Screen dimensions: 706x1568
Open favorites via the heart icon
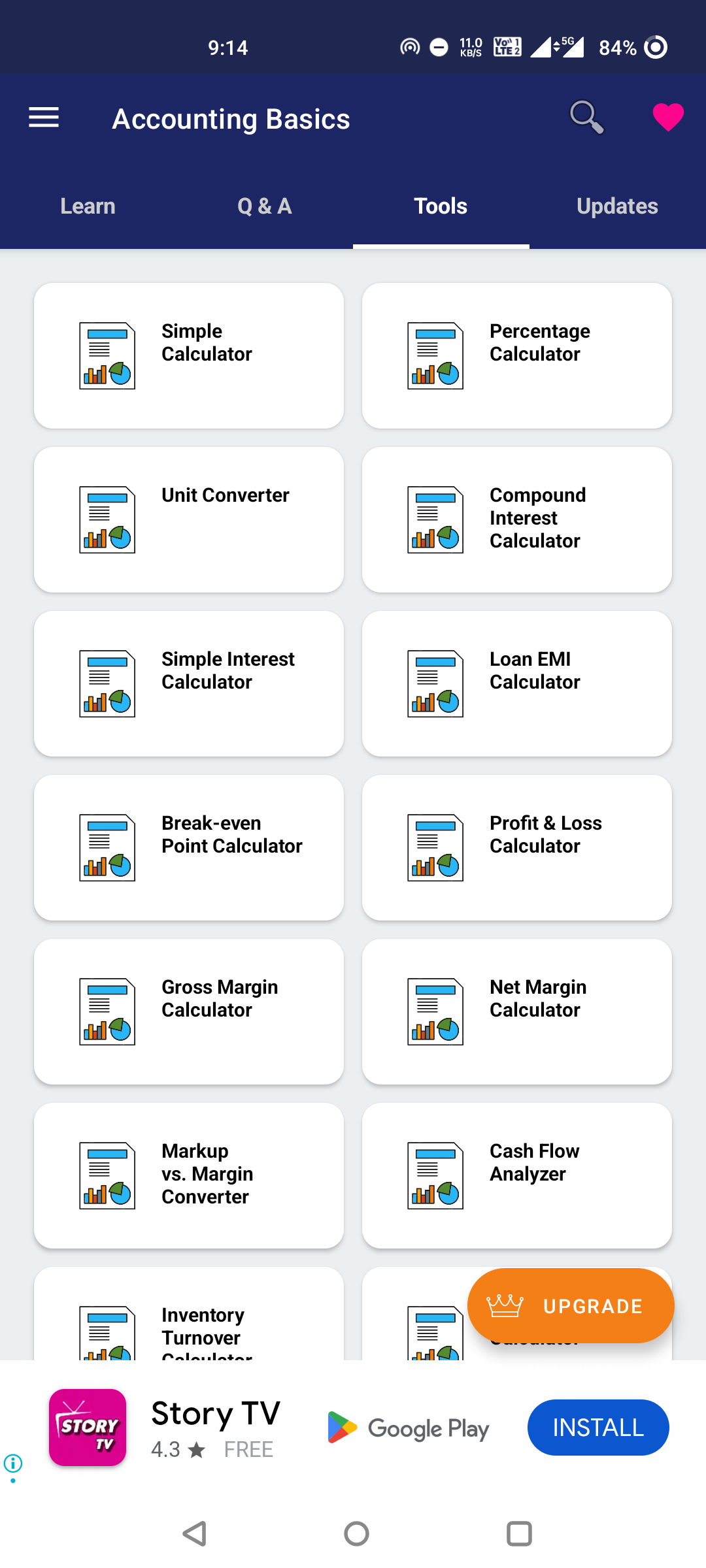point(667,118)
